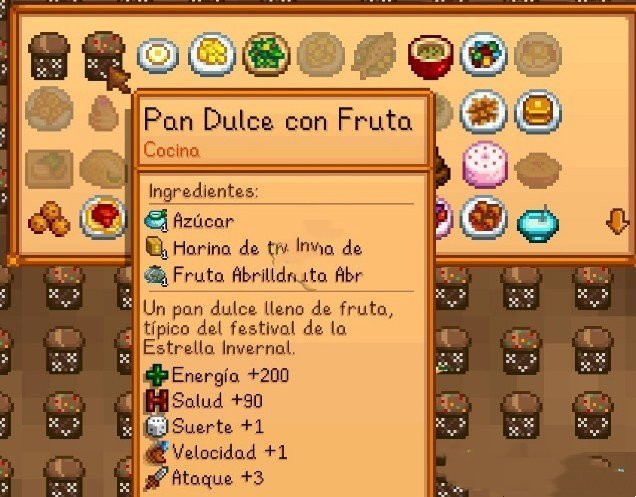Pick the soup in the red bowl
This screenshot has width=636, height=497.
click(x=431, y=55)
